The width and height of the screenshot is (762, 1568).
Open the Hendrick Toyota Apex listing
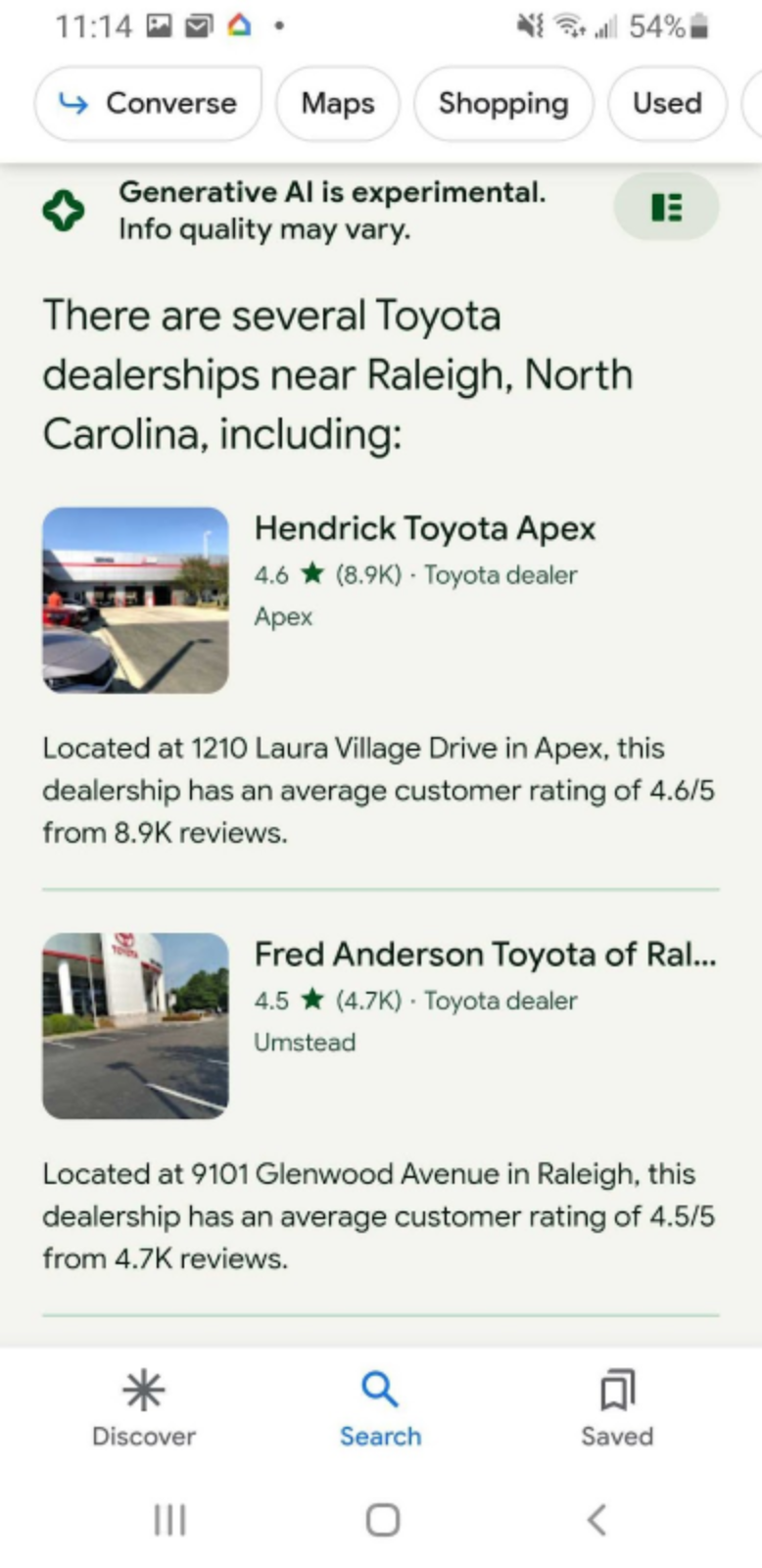(424, 529)
